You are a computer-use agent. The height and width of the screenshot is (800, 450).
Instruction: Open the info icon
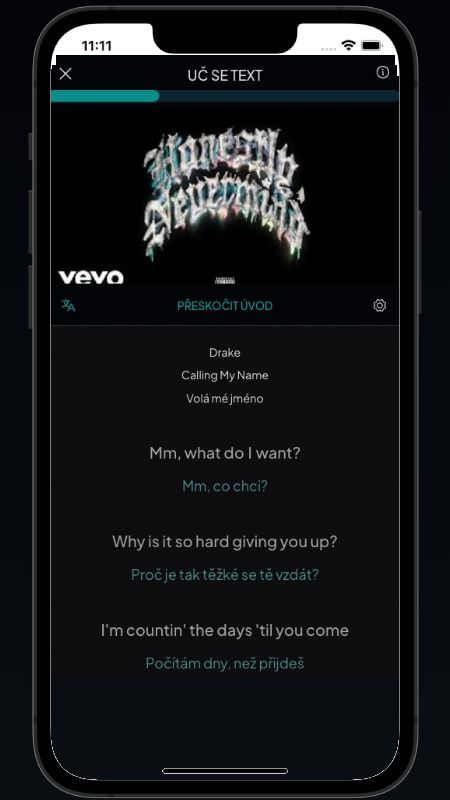point(382,72)
